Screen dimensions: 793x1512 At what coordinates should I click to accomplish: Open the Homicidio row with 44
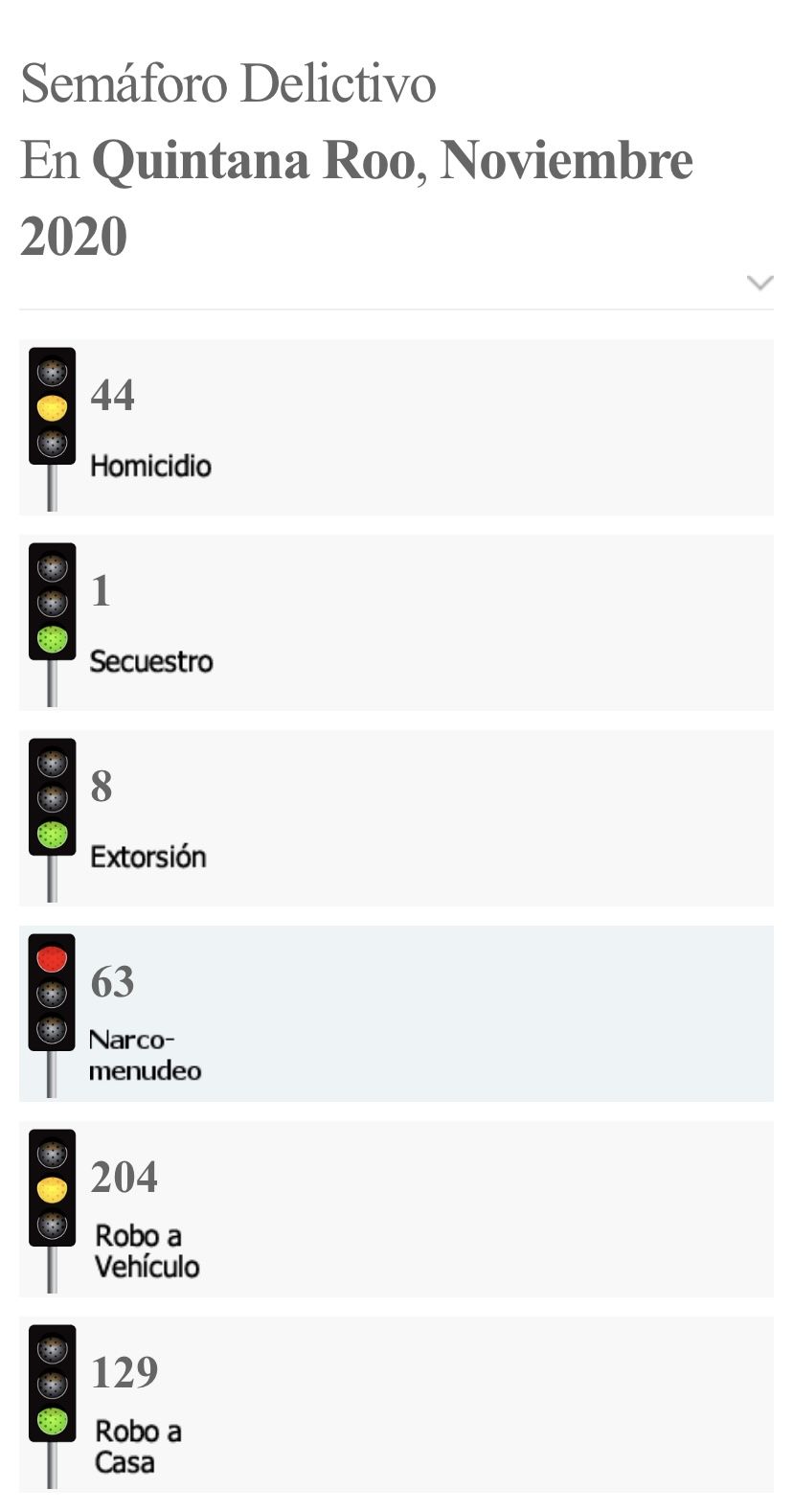click(396, 427)
